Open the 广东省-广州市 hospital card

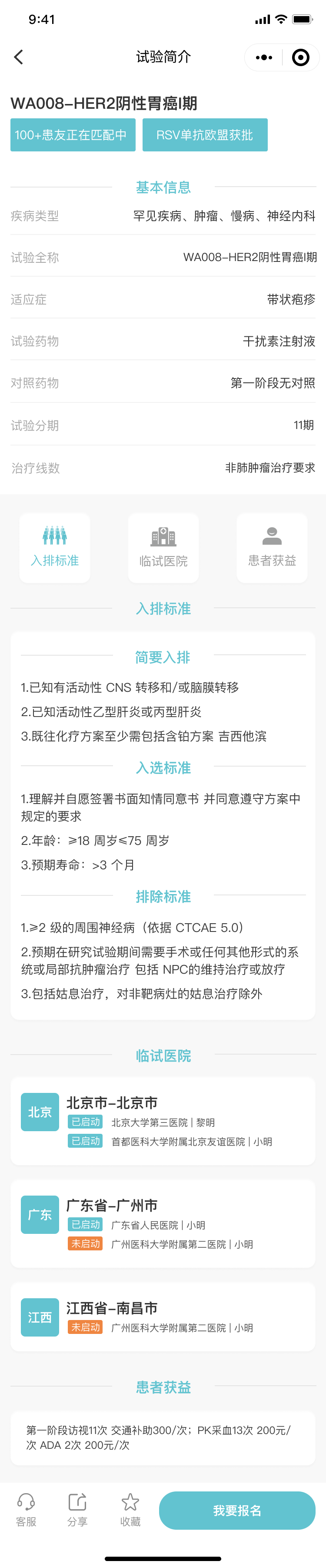(163, 1223)
